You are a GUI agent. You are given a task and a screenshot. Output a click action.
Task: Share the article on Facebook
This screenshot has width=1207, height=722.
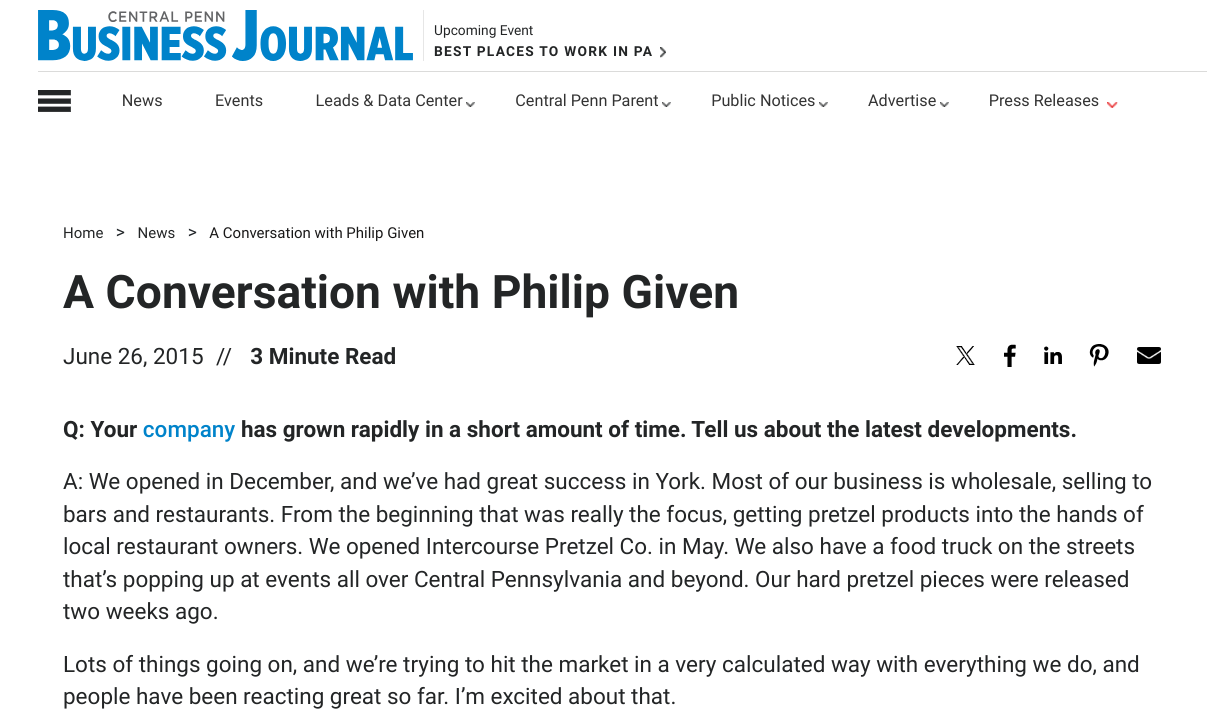tap(1010, 356)
